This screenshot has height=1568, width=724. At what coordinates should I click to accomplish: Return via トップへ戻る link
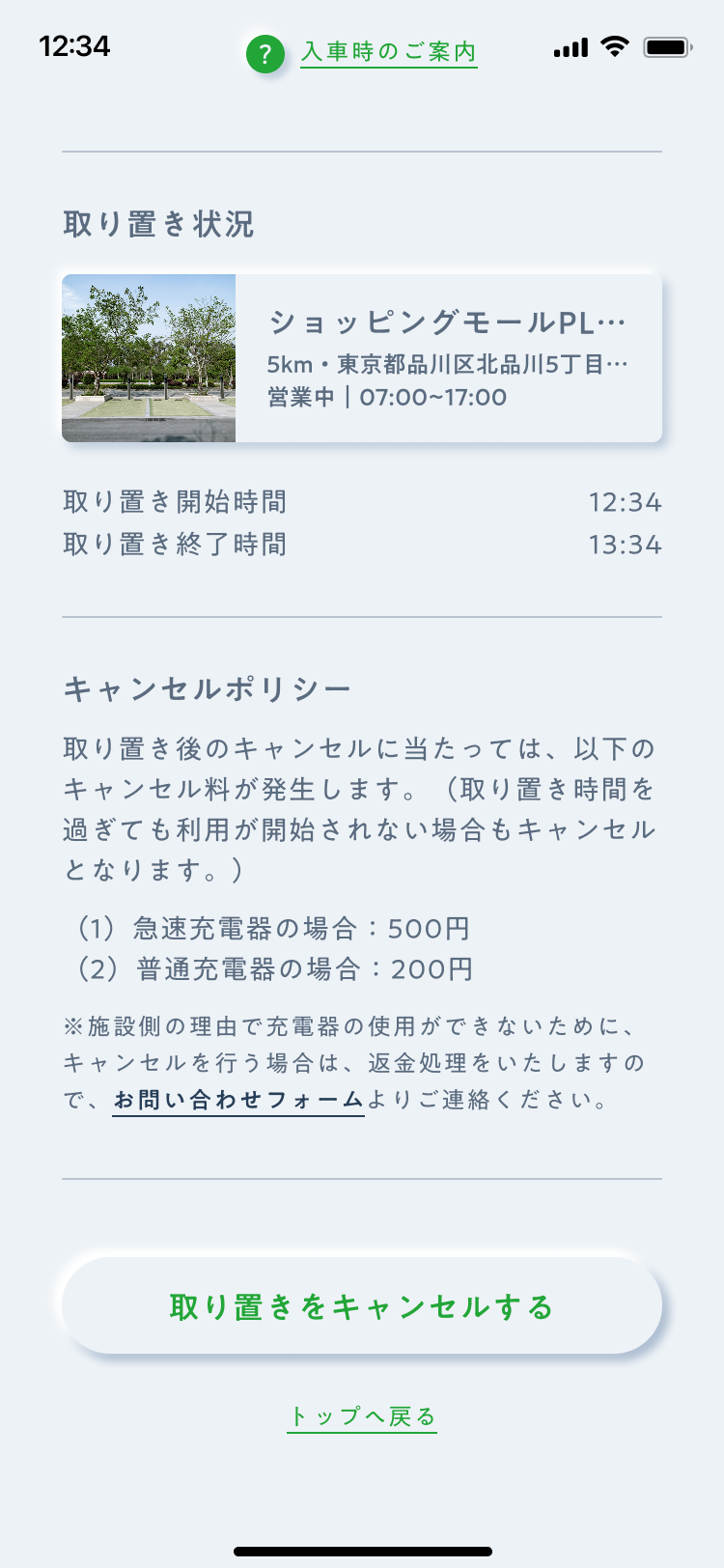click(x=362, y=1416)
